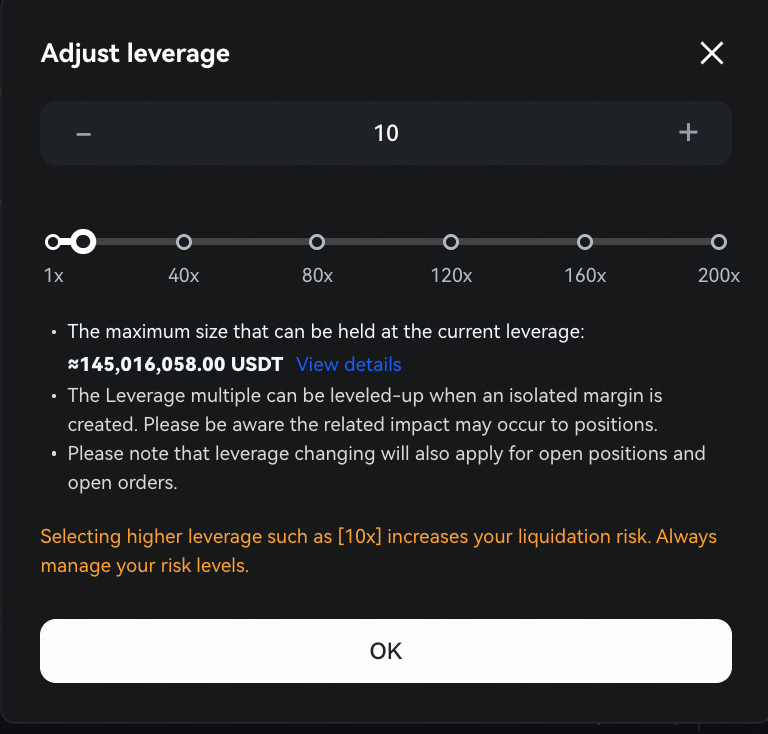This screenshot has height=734, width=768.
Task: Close the Adjust leverage dialog
Action: click(711, 53)
